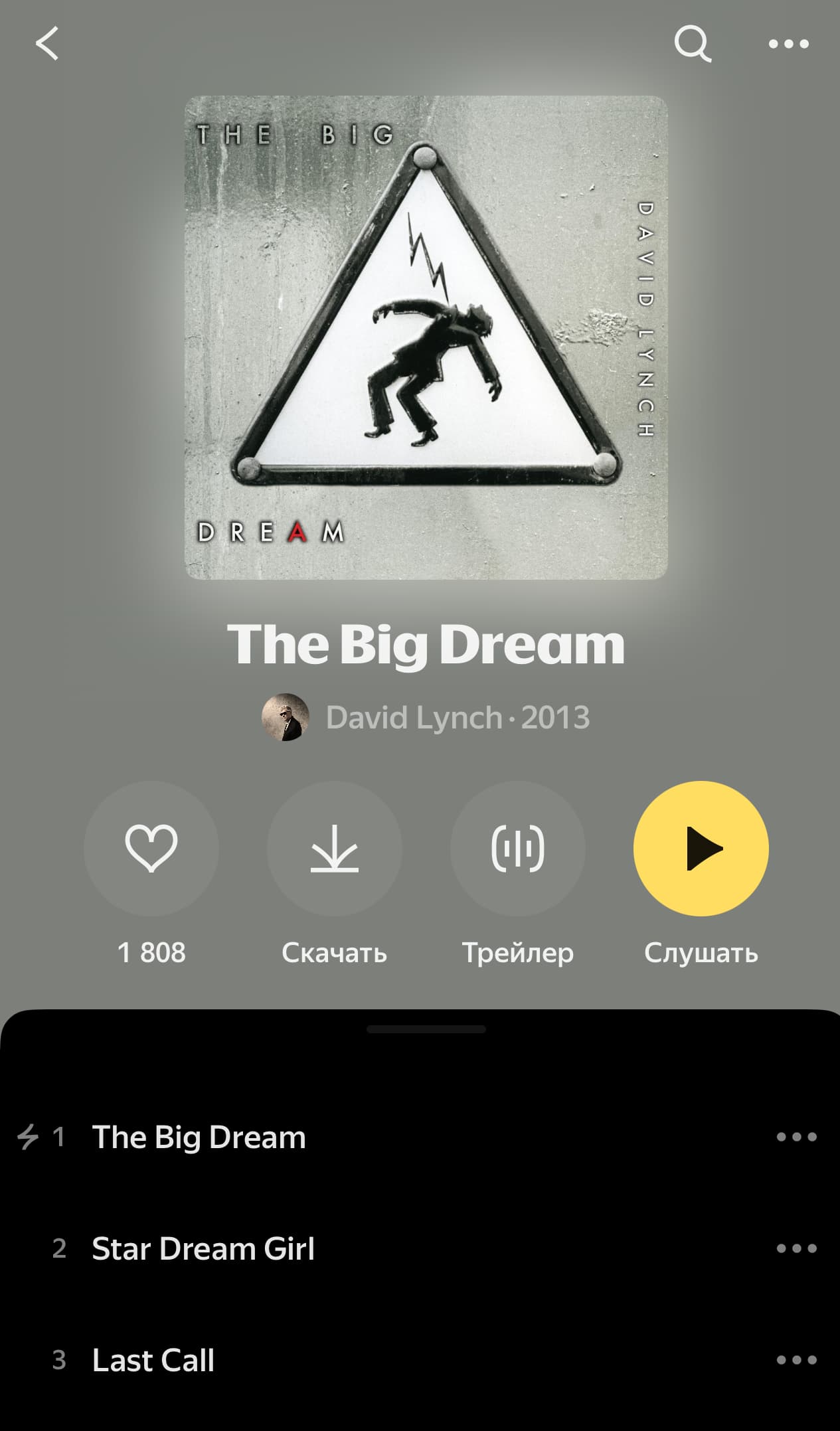
Task: Open the album overflow menu at top
Action: pos(789,44)
